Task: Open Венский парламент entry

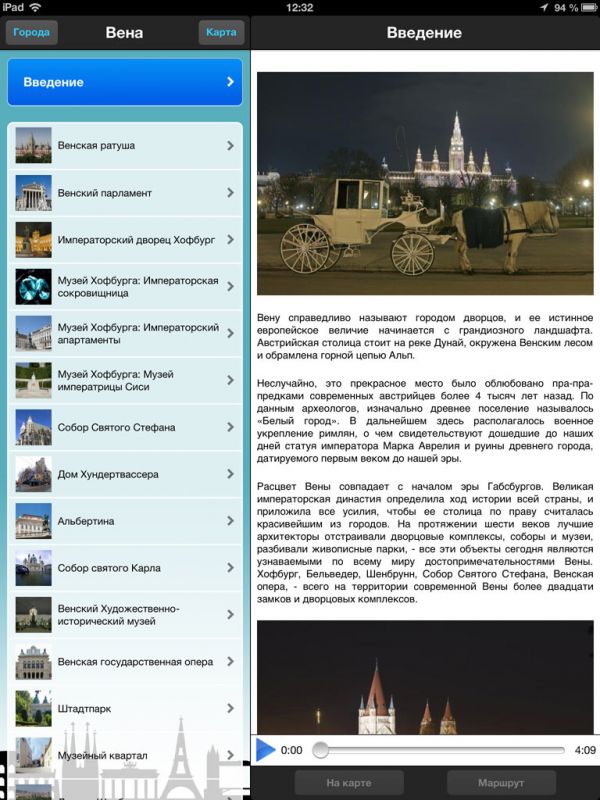Action: coord(125,193)
